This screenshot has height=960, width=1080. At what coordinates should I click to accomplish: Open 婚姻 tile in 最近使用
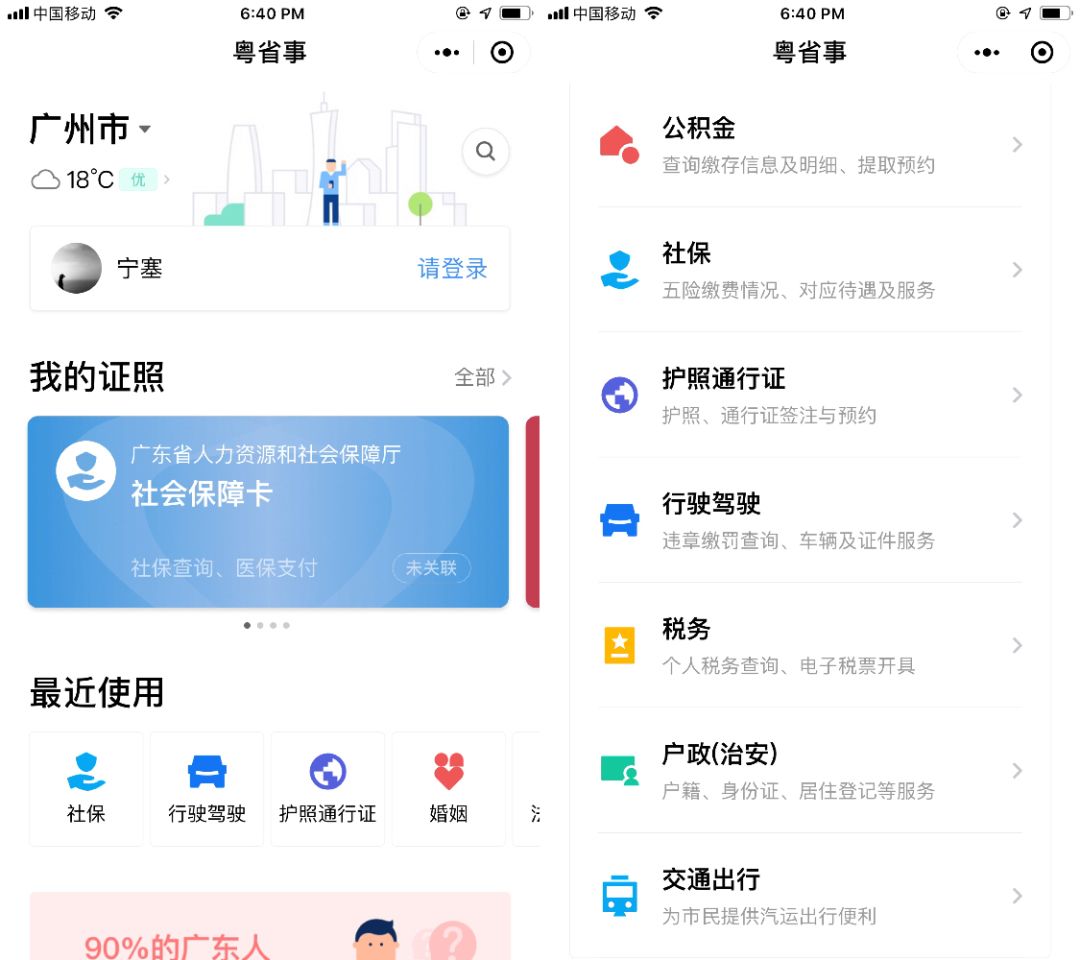tap(448, 788)
